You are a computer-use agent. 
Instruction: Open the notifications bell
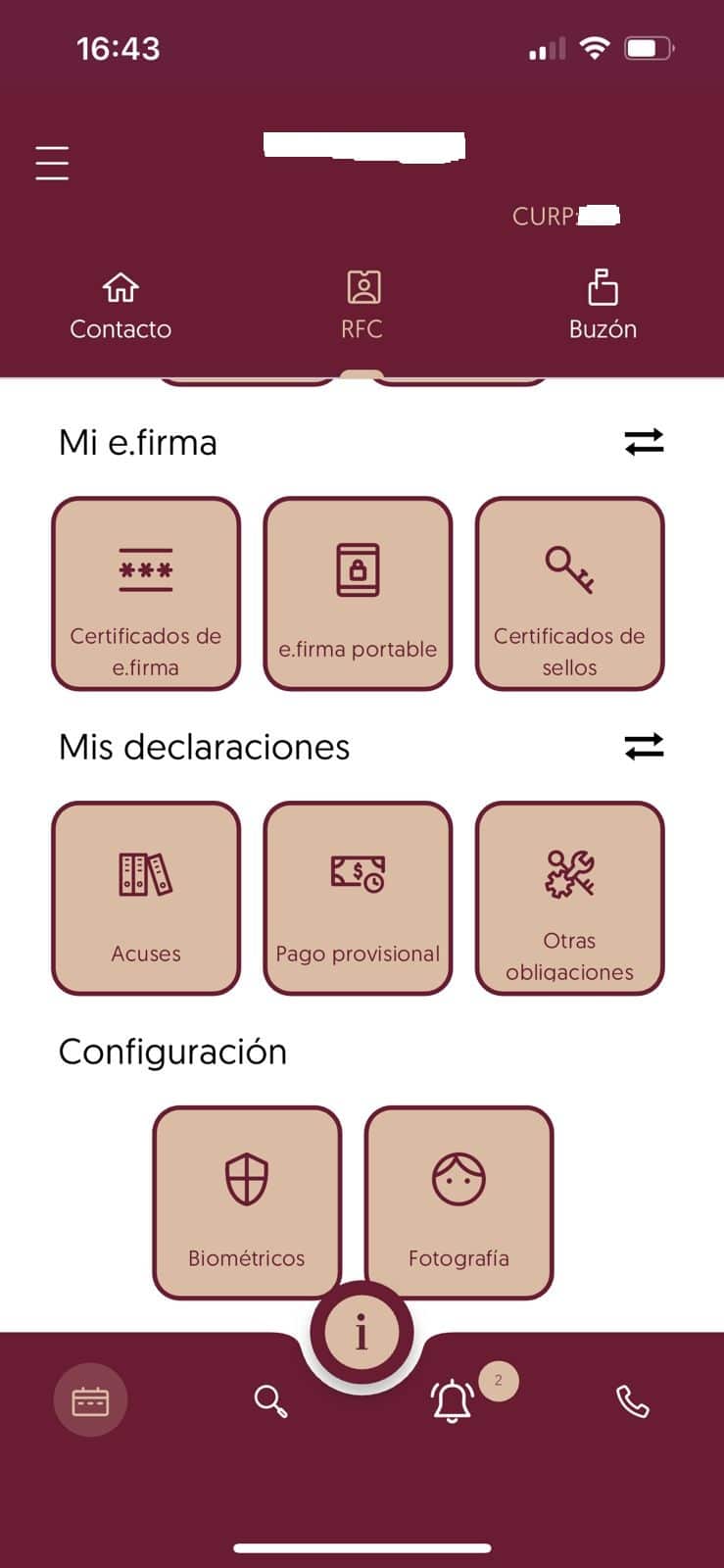[453, 1401]
